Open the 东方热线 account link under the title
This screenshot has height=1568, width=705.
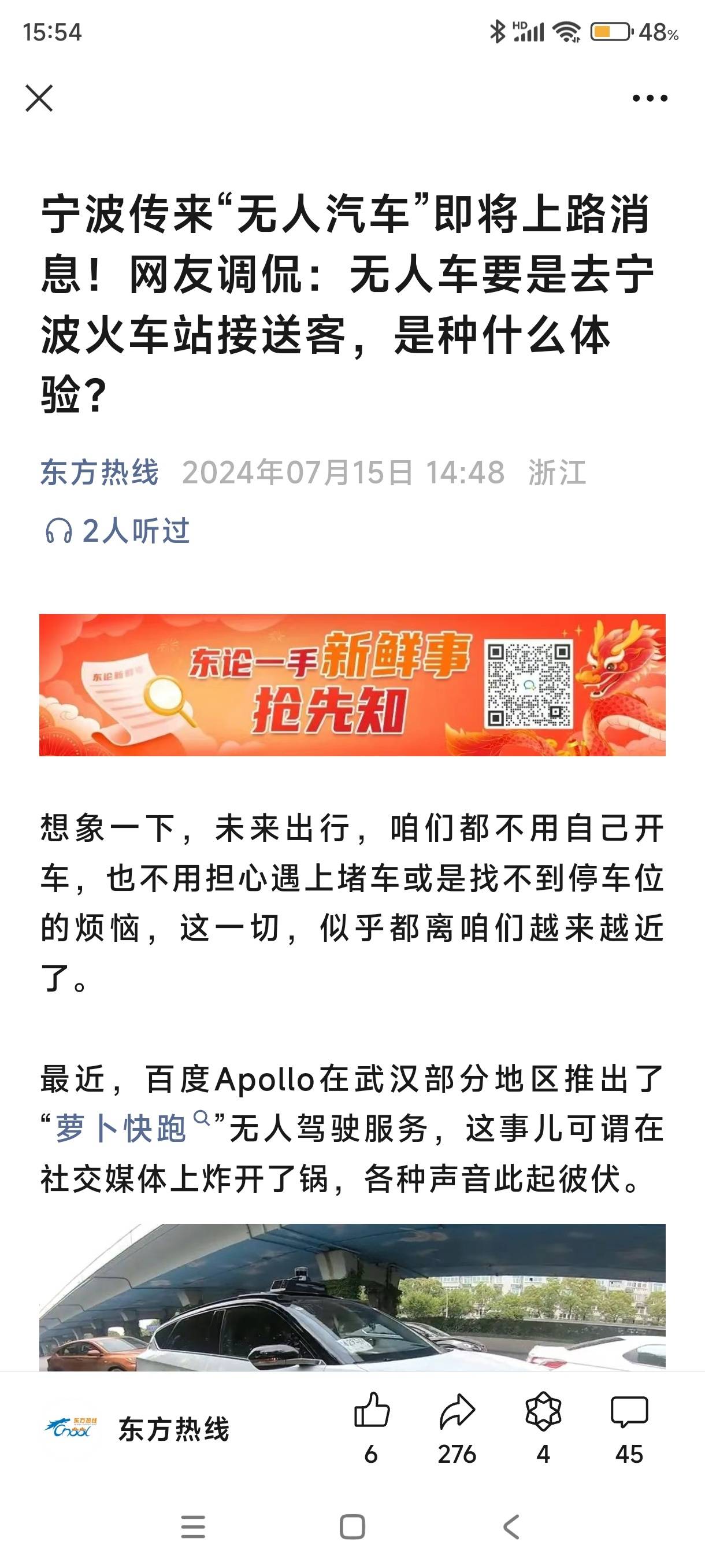click(x=100, y=472)
